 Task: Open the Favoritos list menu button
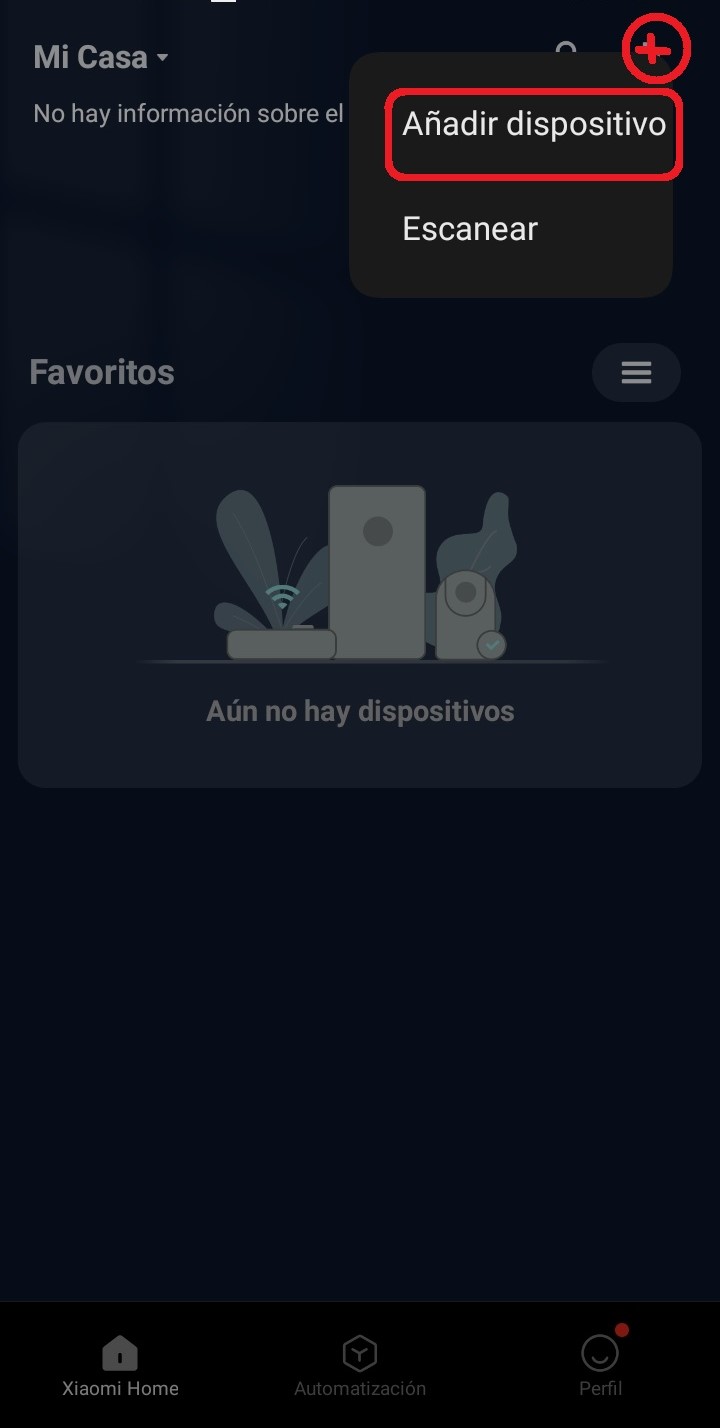[x=636, y=372]
